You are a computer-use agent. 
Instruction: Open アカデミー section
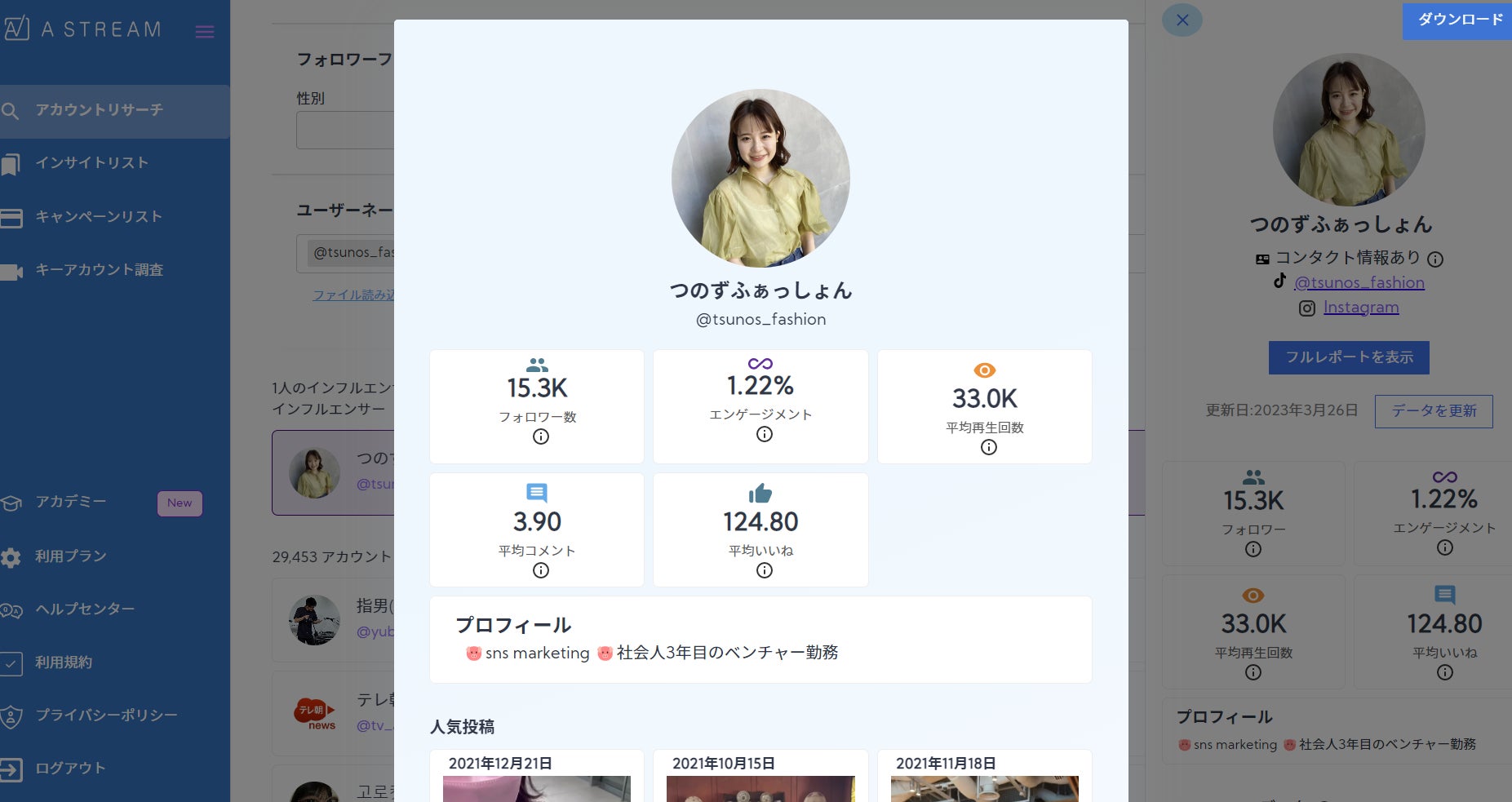(x=71, y=502)
